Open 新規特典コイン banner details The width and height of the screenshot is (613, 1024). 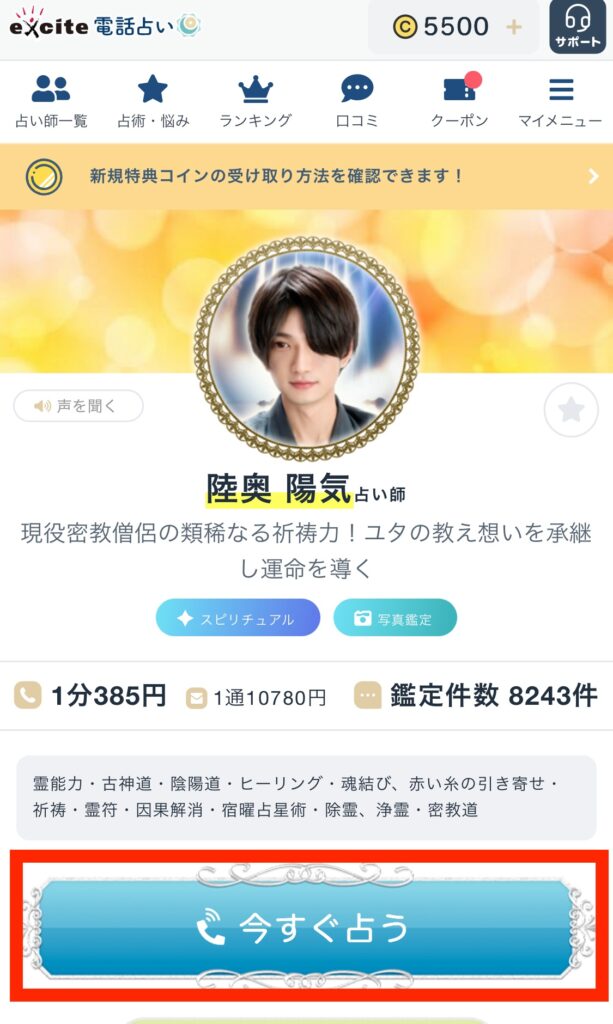(x=306, y=176)
